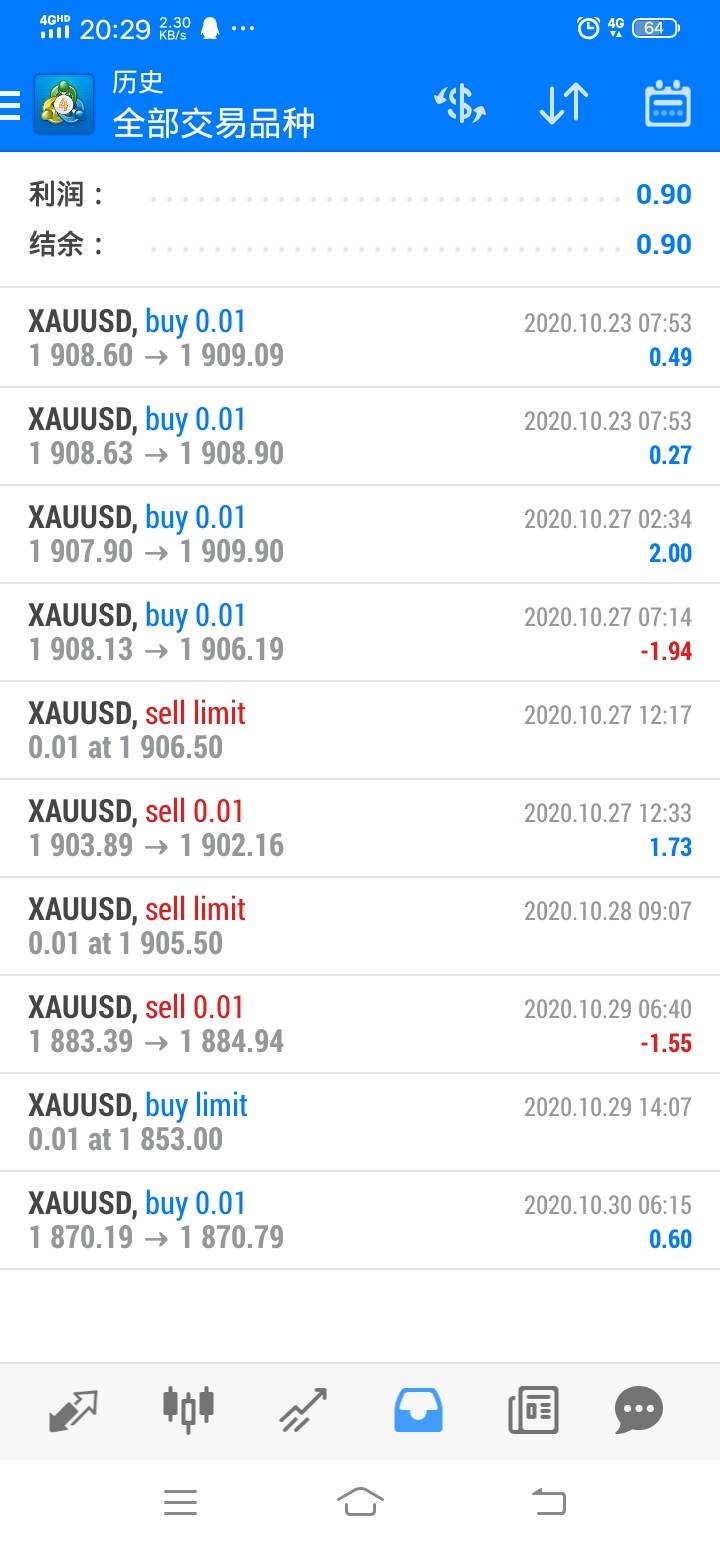
Task: View the buy limit order at 1 853.00
Action: click(360, 1123)
